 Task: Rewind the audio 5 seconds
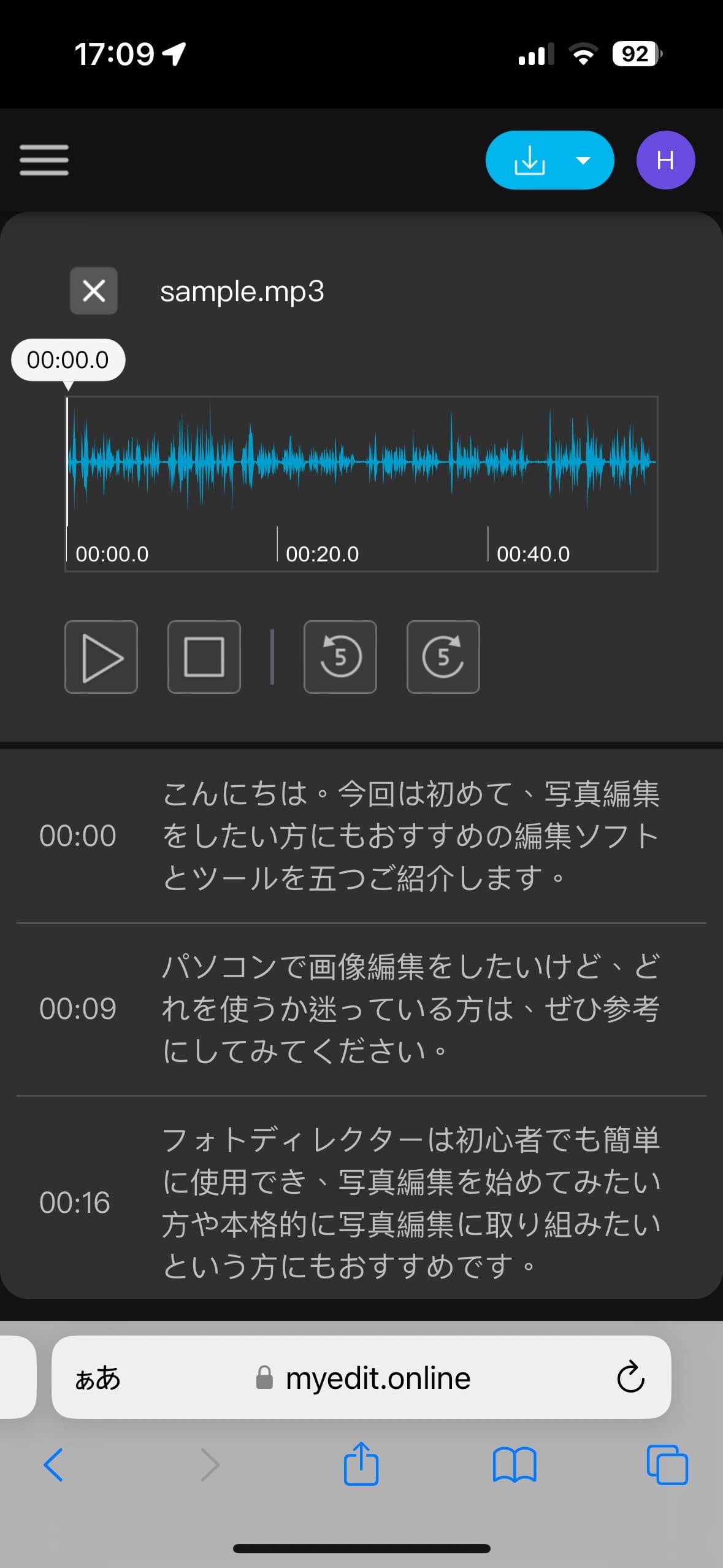click(x=340, y=656)
